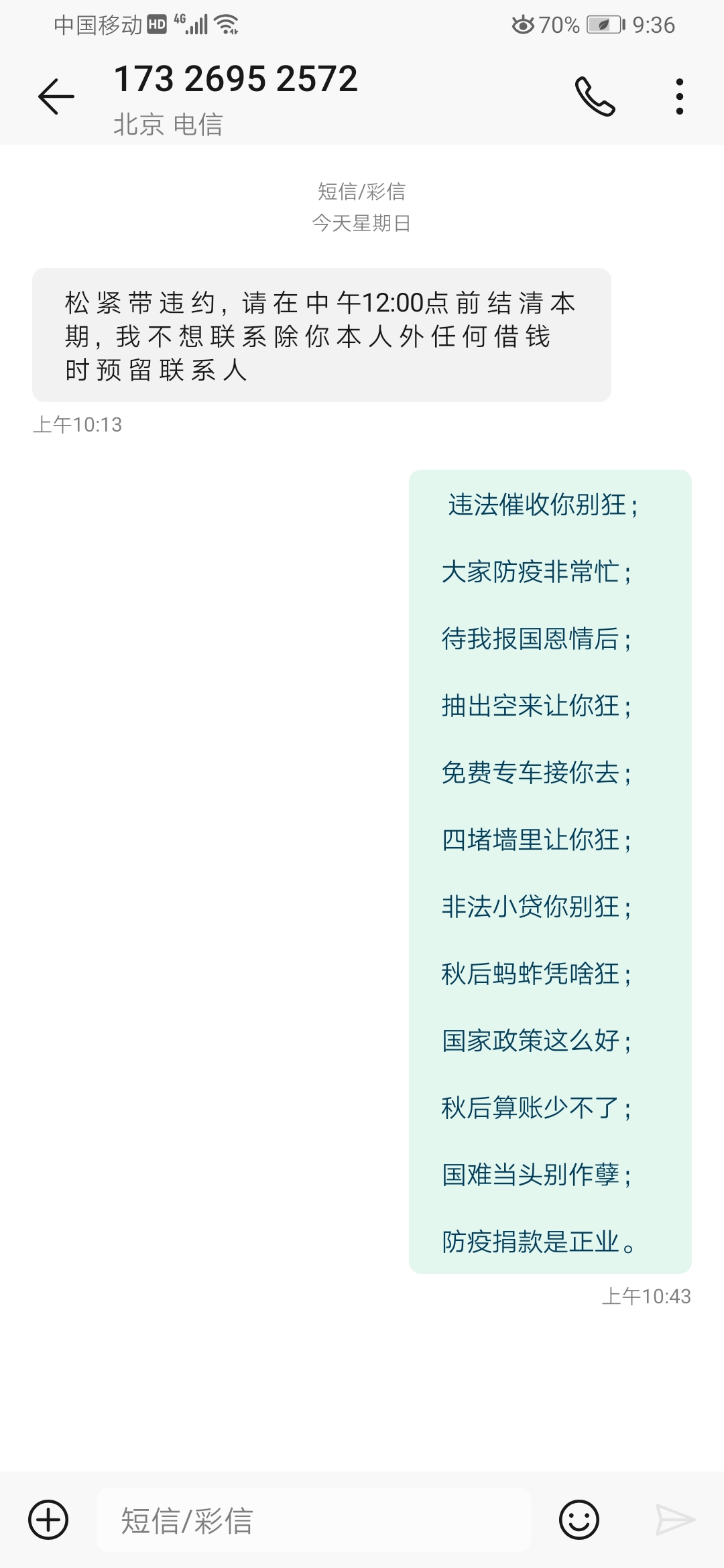Tap the send arrow icon
Screen dimensions: 724x1568
(675, 1520)
